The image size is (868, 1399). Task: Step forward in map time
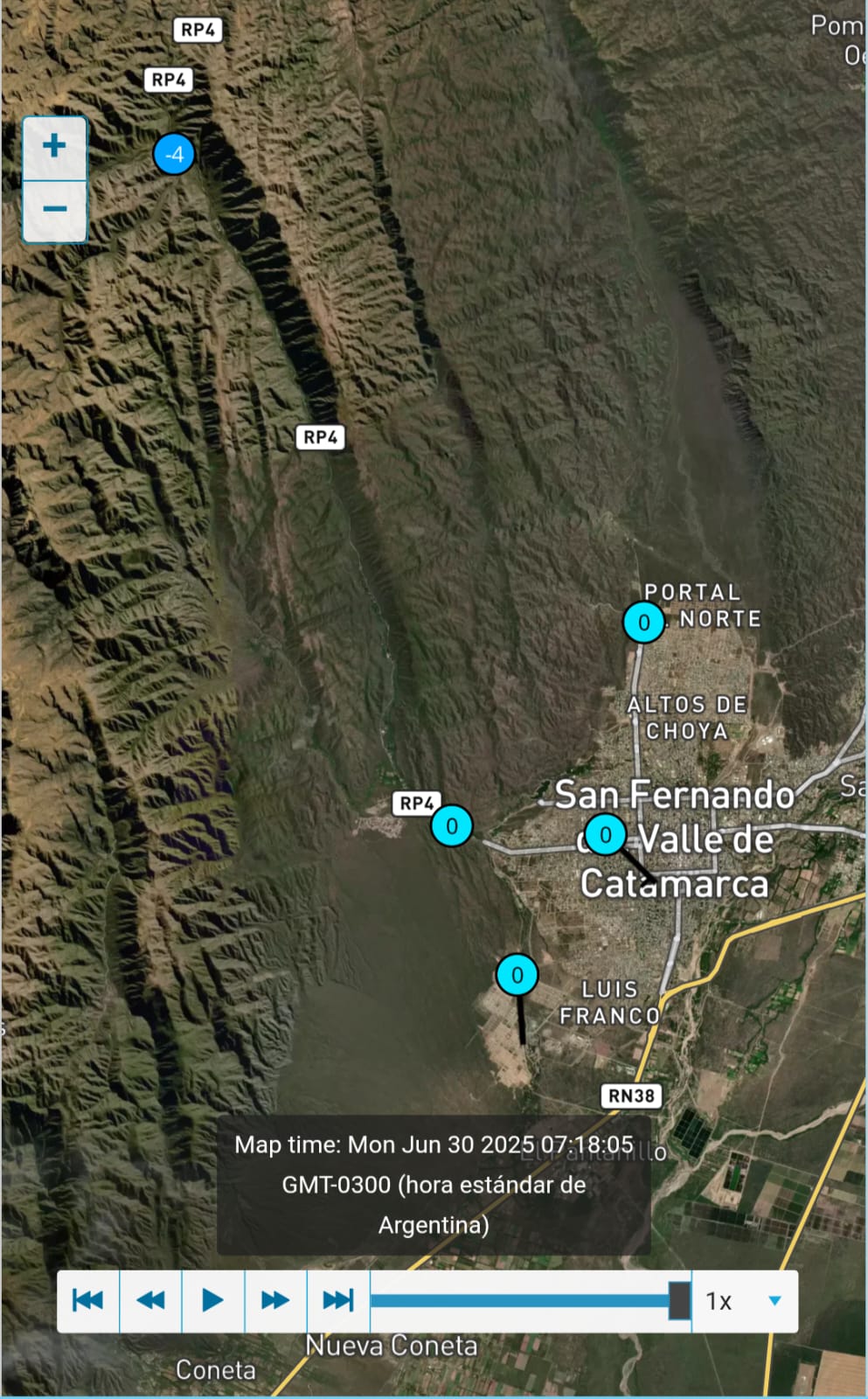[x=275, y=1300]
